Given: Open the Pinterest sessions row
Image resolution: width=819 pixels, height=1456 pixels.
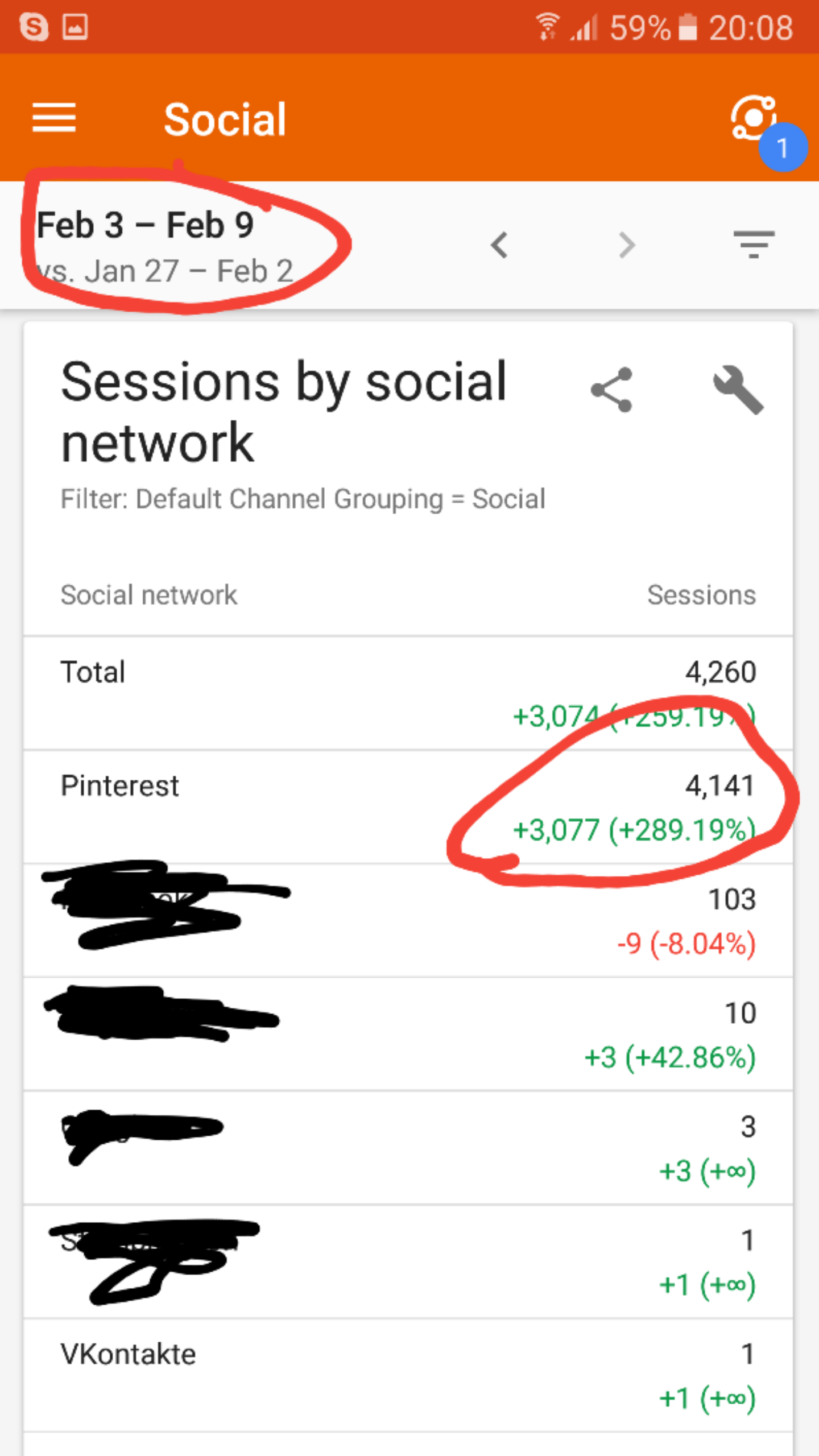Looking at the screenshot, I should pos(408,806).
